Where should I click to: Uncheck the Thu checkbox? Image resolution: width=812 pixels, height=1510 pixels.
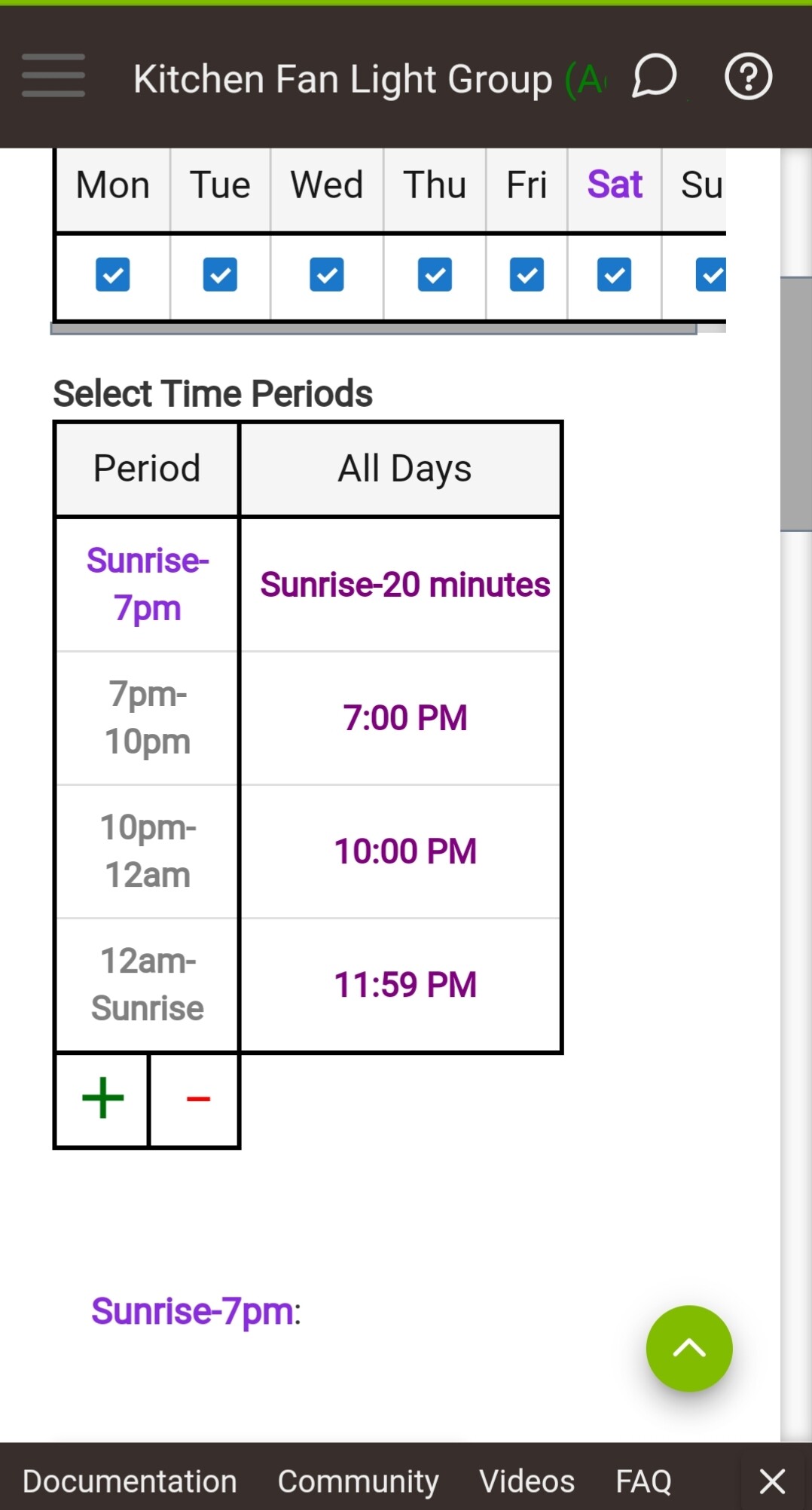435,274
